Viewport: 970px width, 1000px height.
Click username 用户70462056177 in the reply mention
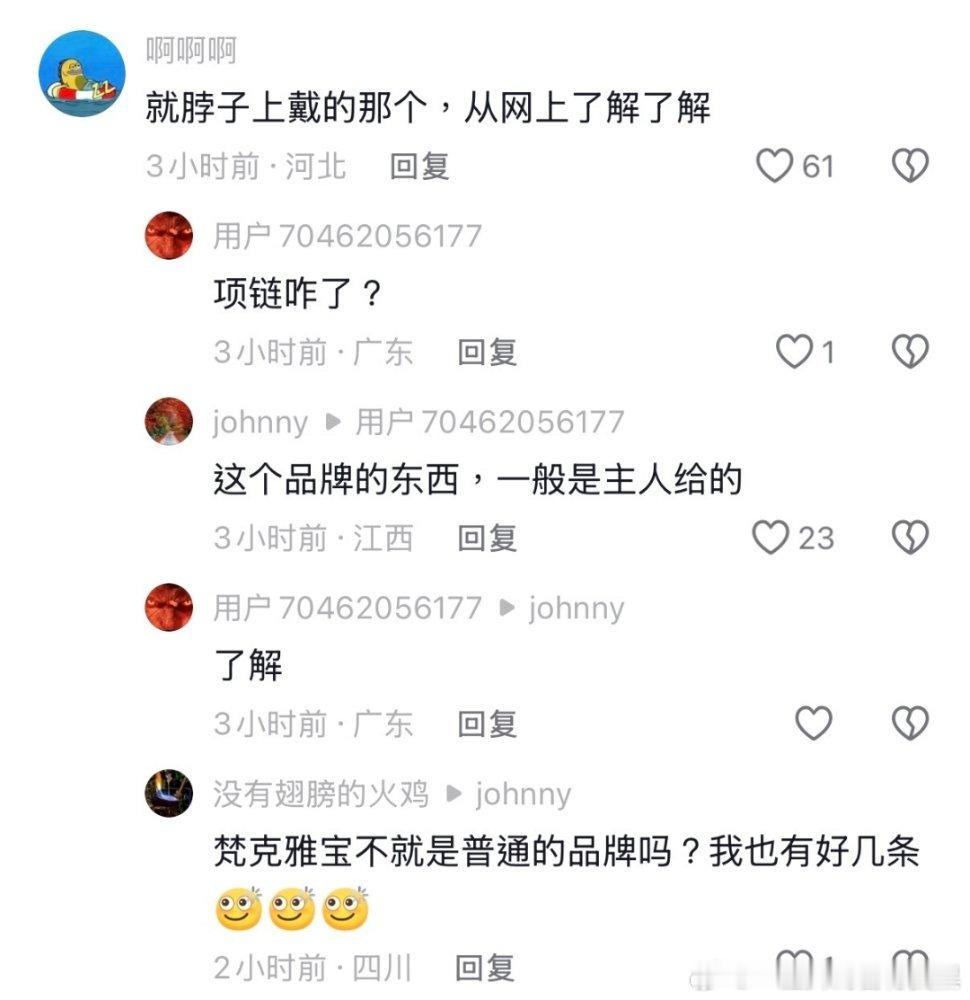click(x=527, y=422)
